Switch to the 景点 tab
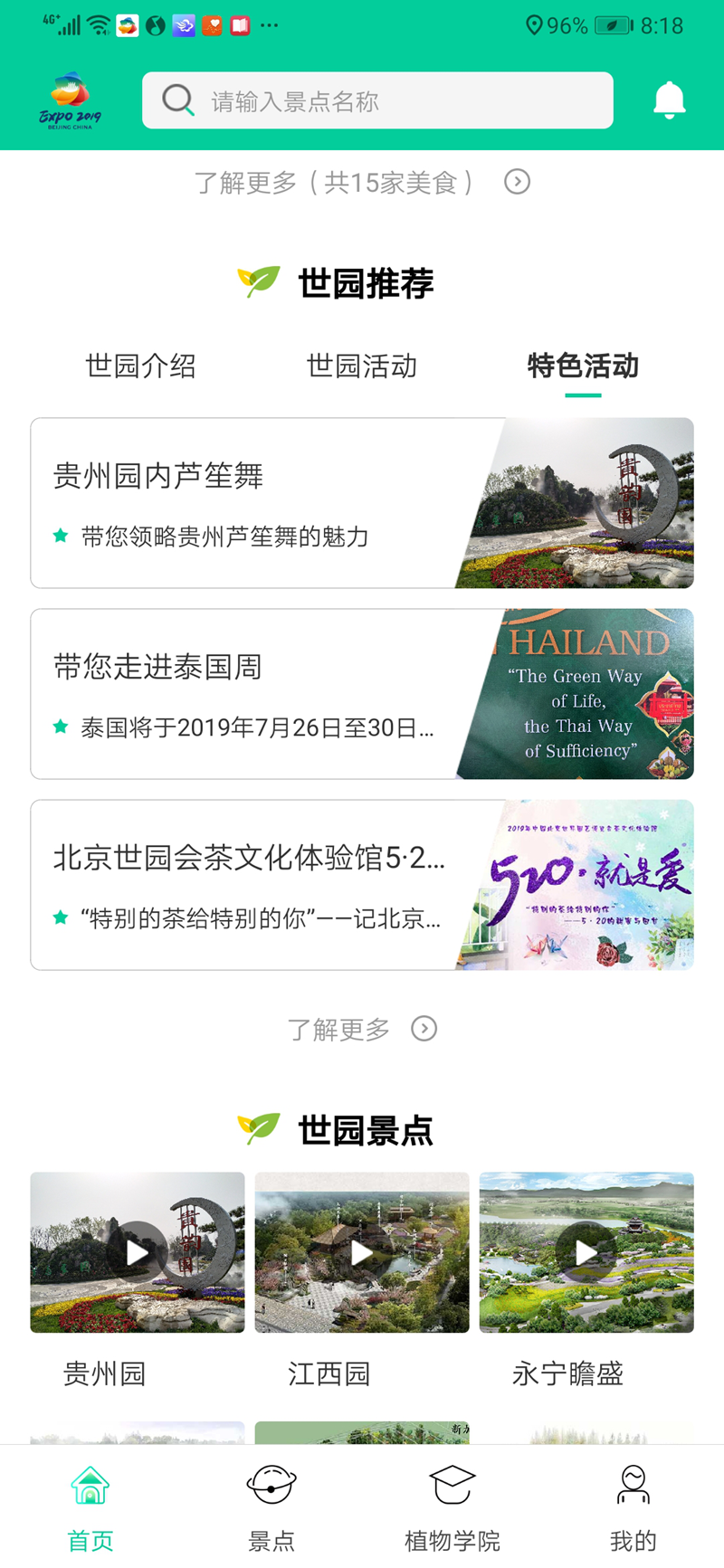The width and height of the screenshot is (724, 1568). click(x=271, y=1506)
